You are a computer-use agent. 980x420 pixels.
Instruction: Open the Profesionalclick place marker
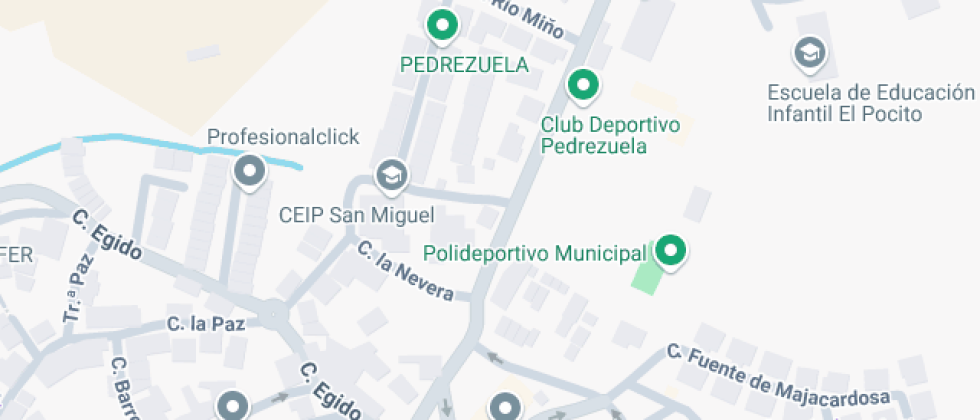coord(249,172)
